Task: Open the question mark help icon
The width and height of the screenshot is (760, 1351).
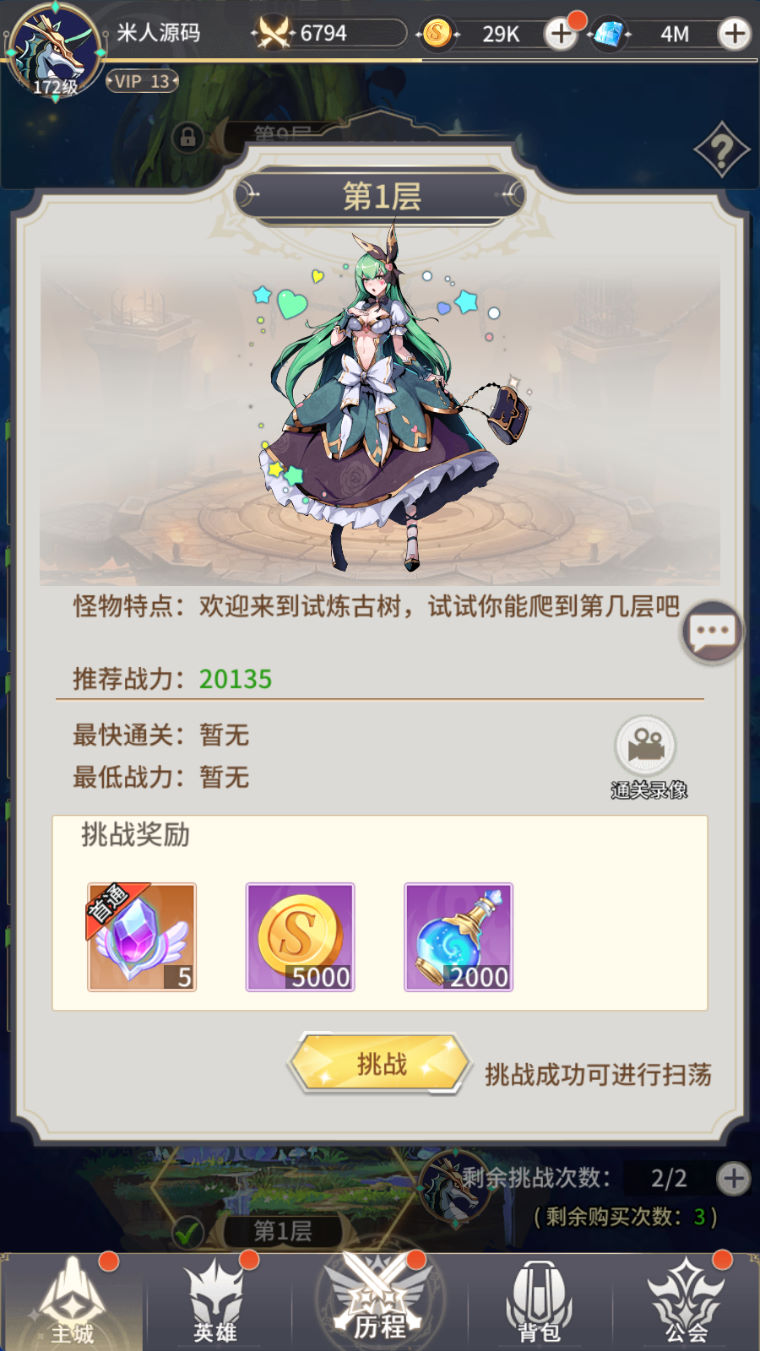Action: click(720, 151)
